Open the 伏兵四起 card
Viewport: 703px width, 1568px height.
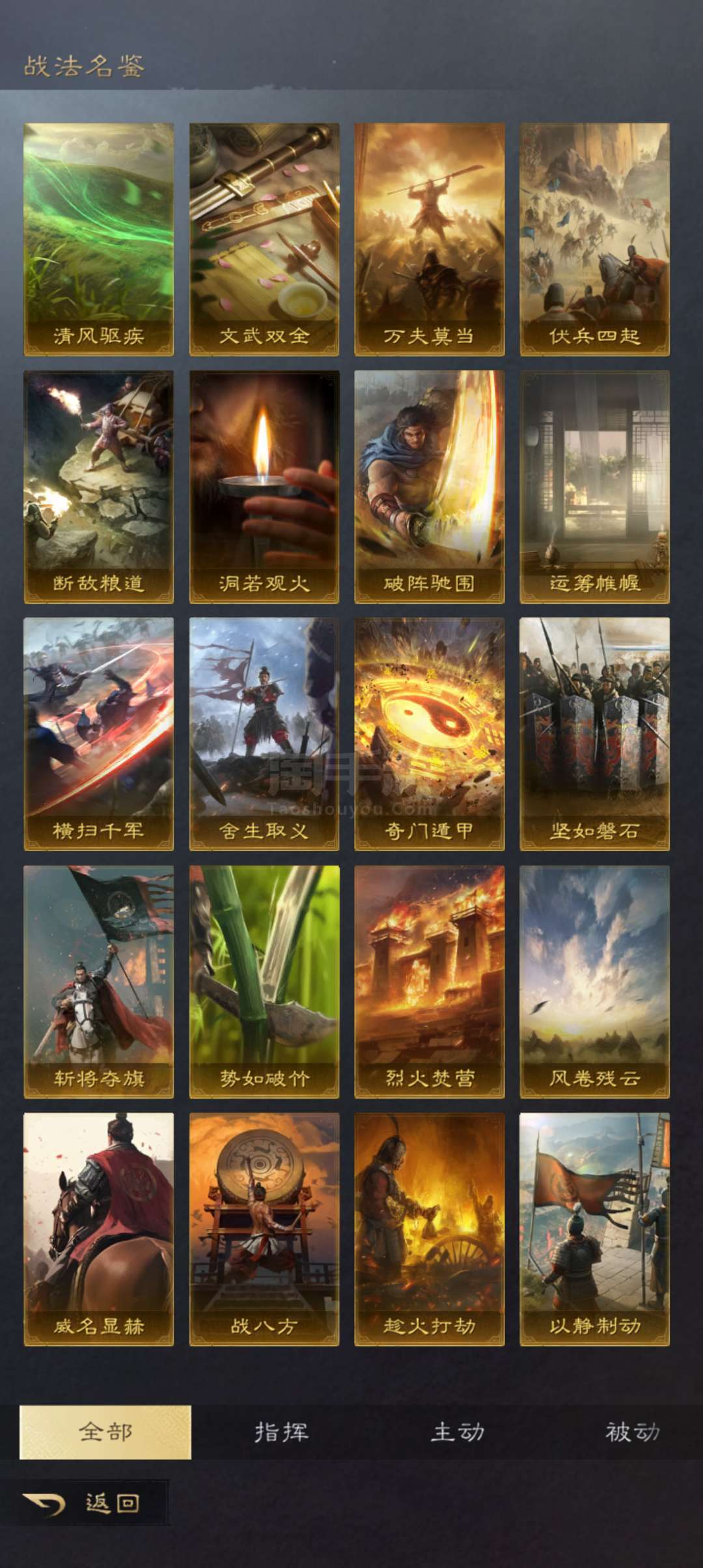pos(595,239)
